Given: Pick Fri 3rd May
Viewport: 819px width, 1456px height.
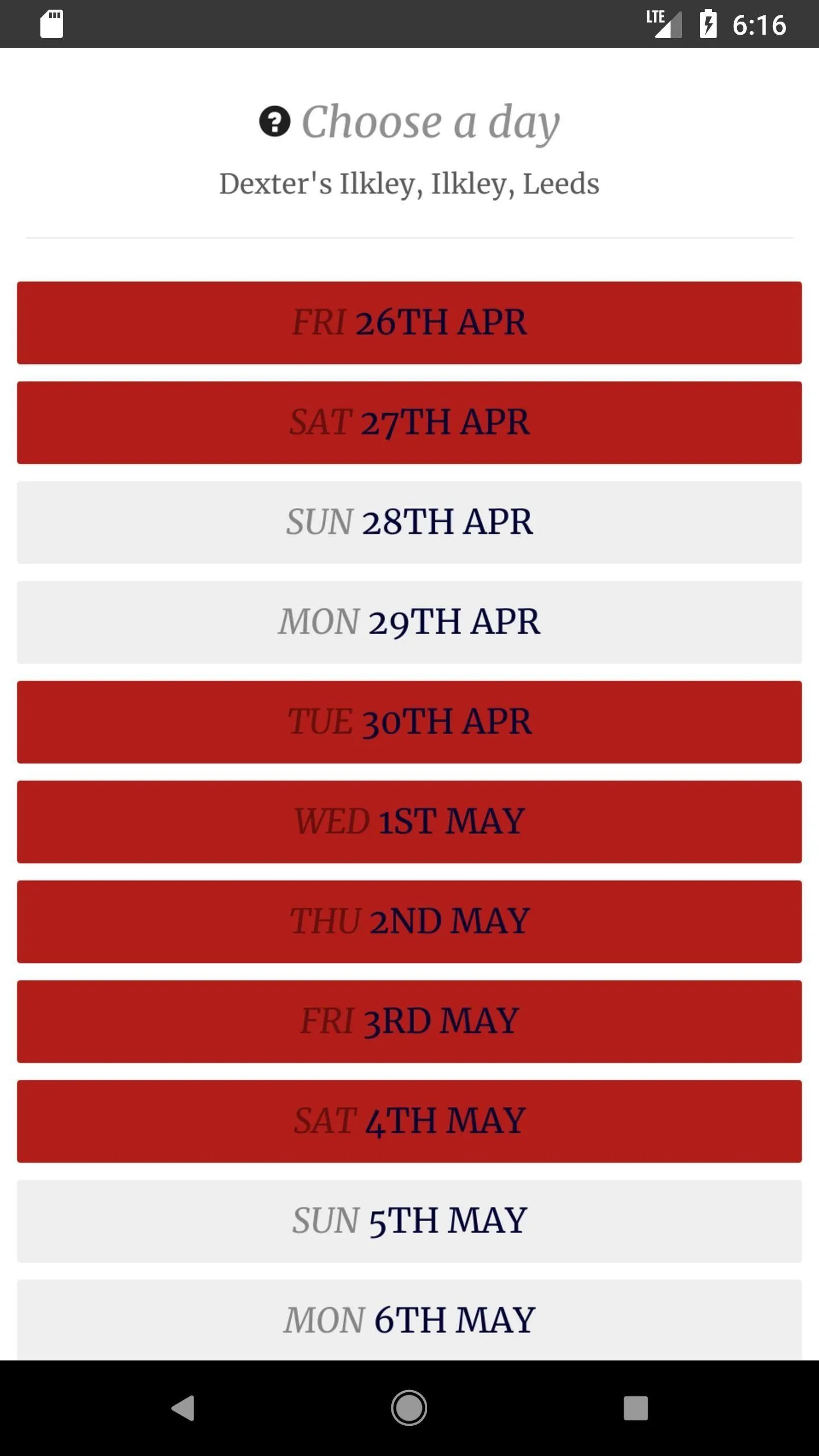Looking at the screenshot, I should tap(409, 1021).
